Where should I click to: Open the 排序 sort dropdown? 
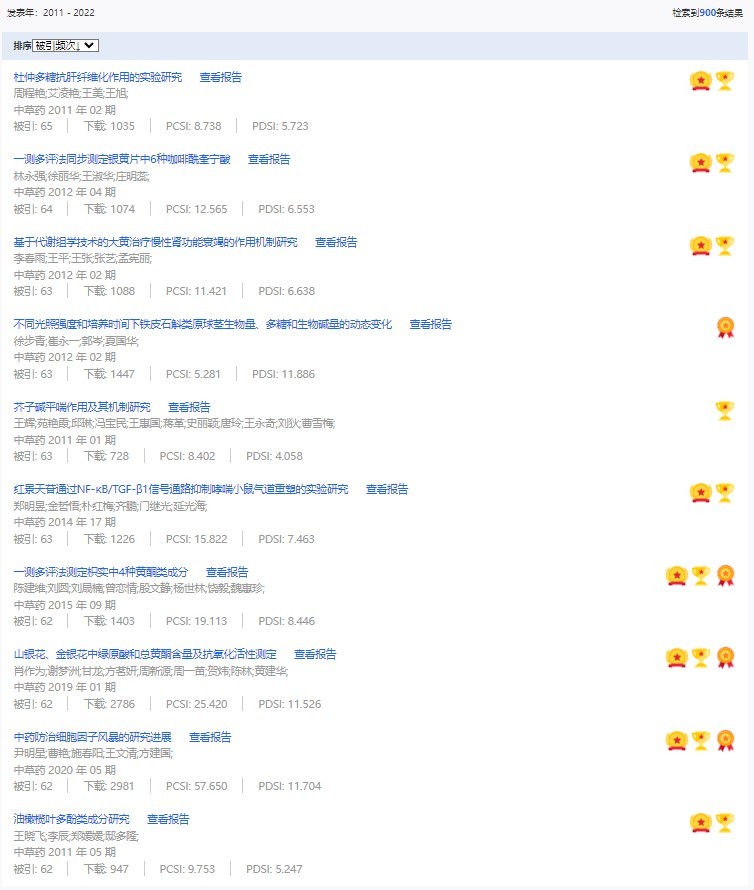point(65,46)
